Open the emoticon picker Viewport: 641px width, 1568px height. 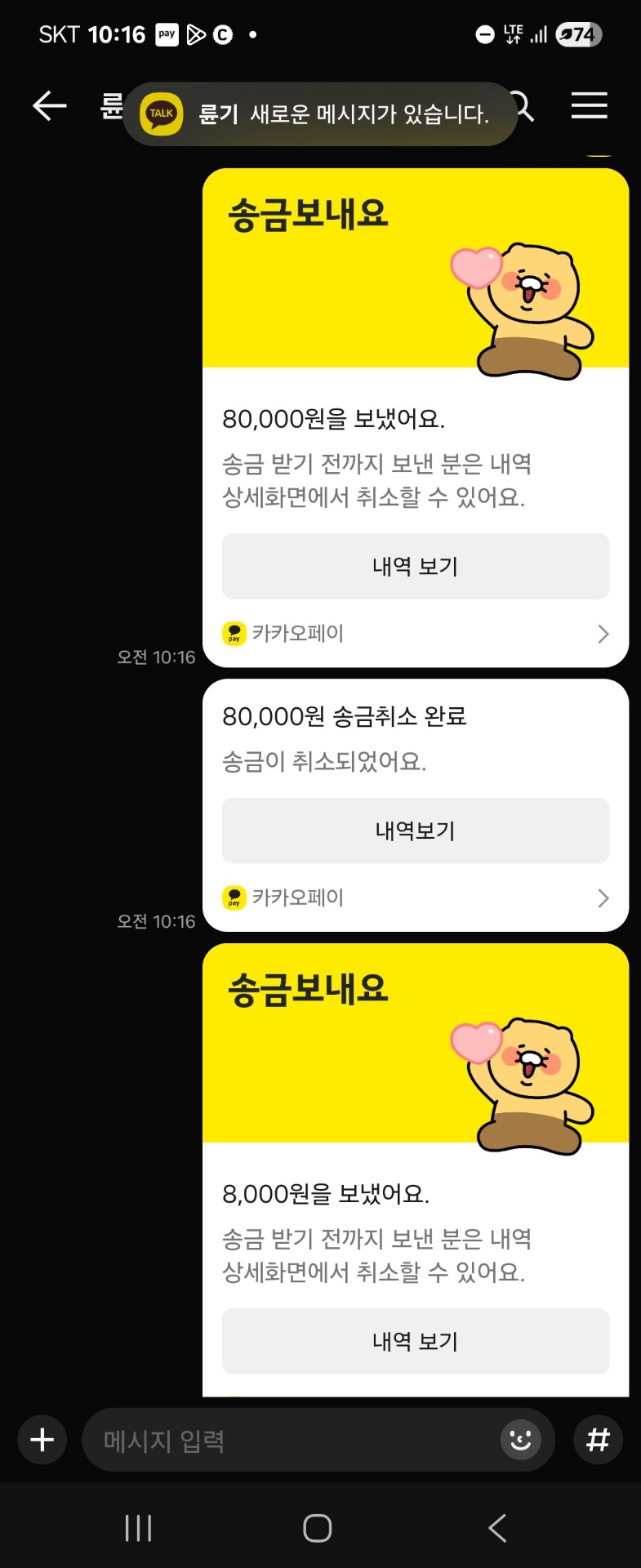pyautogui.click(x=520, y=1440)
